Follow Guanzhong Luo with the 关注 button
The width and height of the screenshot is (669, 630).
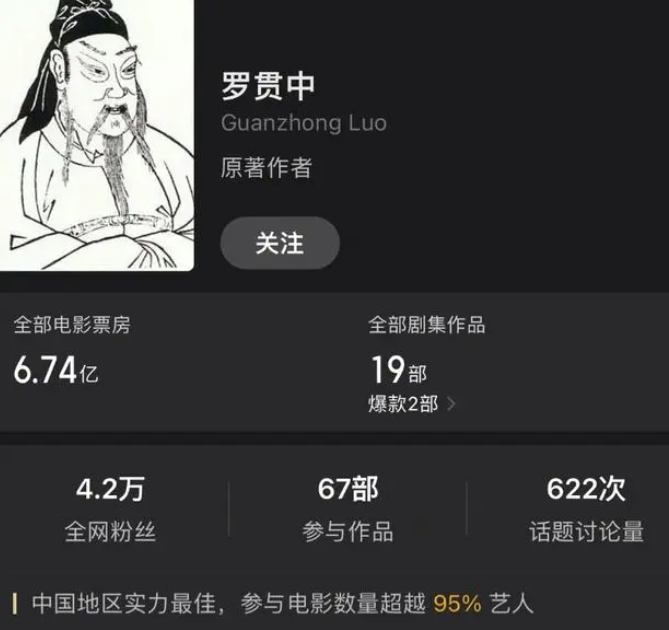point(279,243)
